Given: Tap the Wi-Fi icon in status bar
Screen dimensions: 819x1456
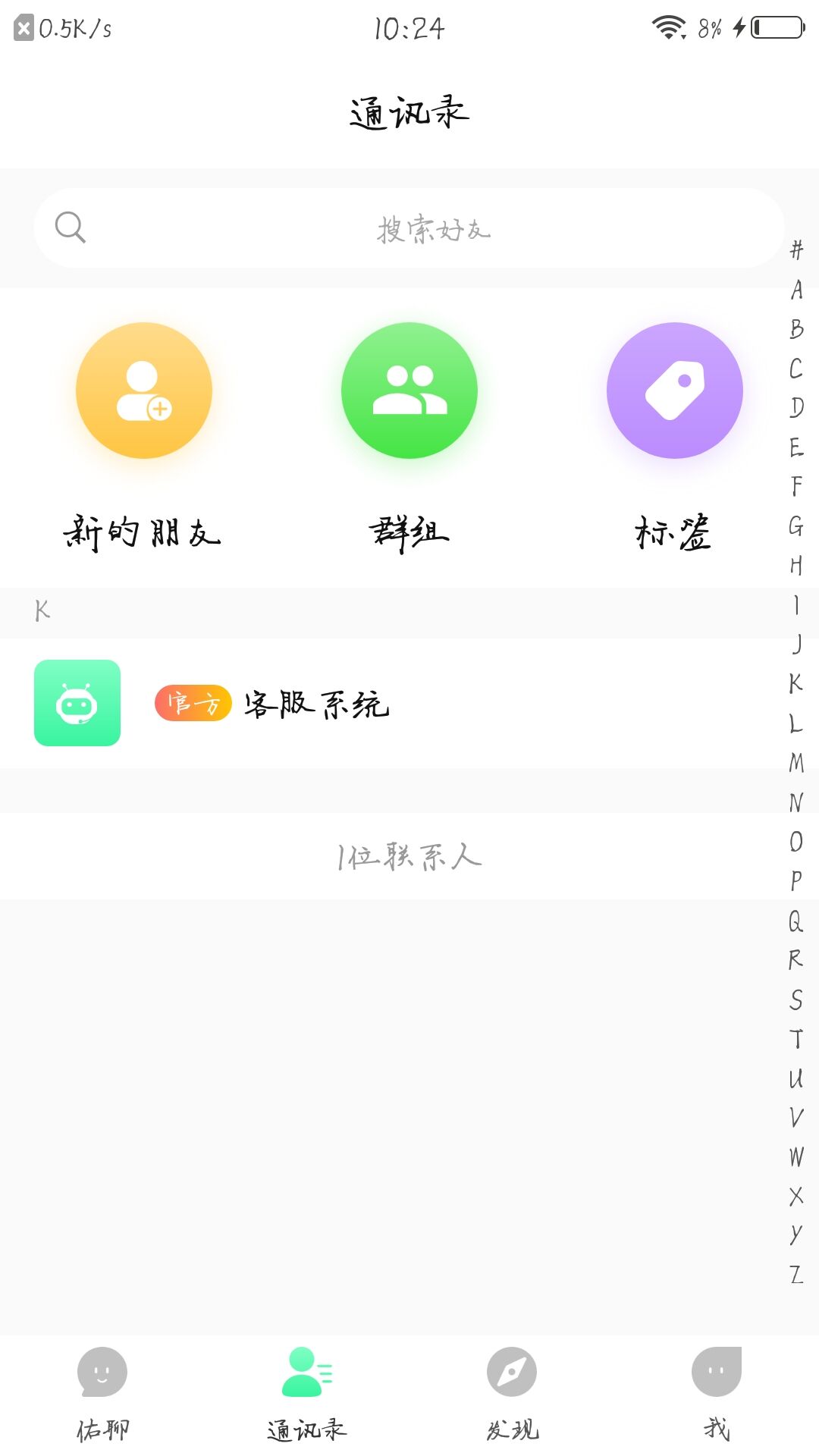Looking at the screenshot, I should (x=667, y=27).
